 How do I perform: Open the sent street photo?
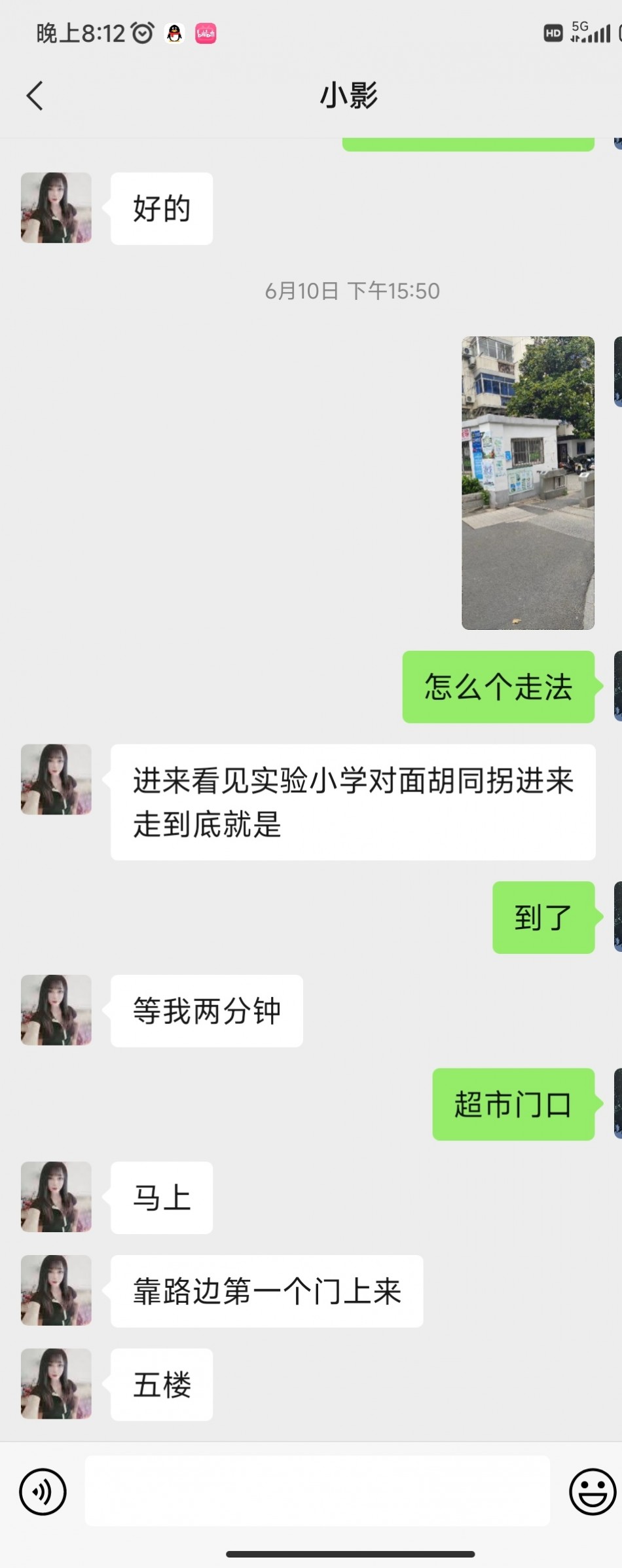pyautogui.click(x=528, y=483)
